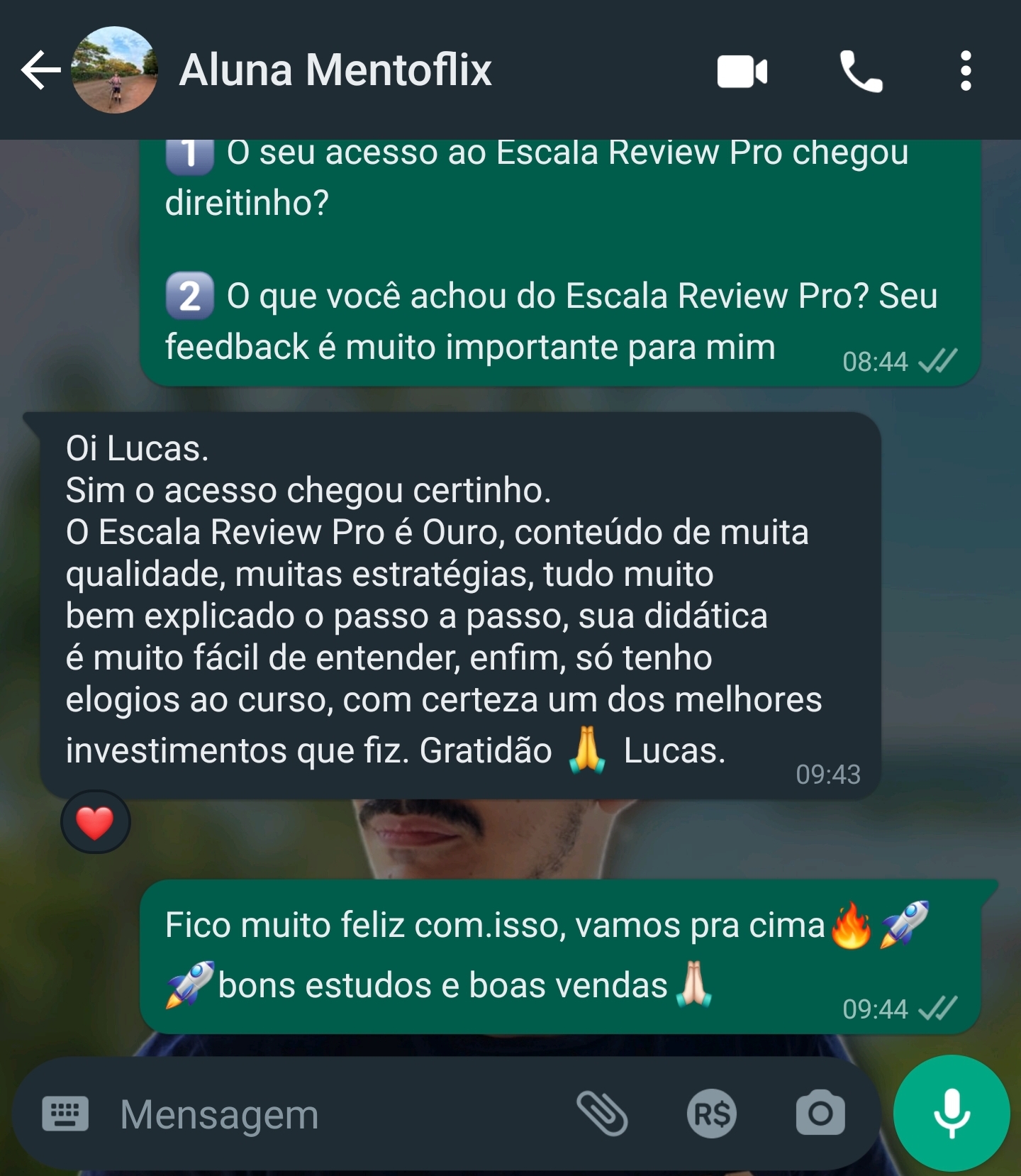Focus the Mensagem text field
This screenshot has height=1176, width=1021.
319,1114
